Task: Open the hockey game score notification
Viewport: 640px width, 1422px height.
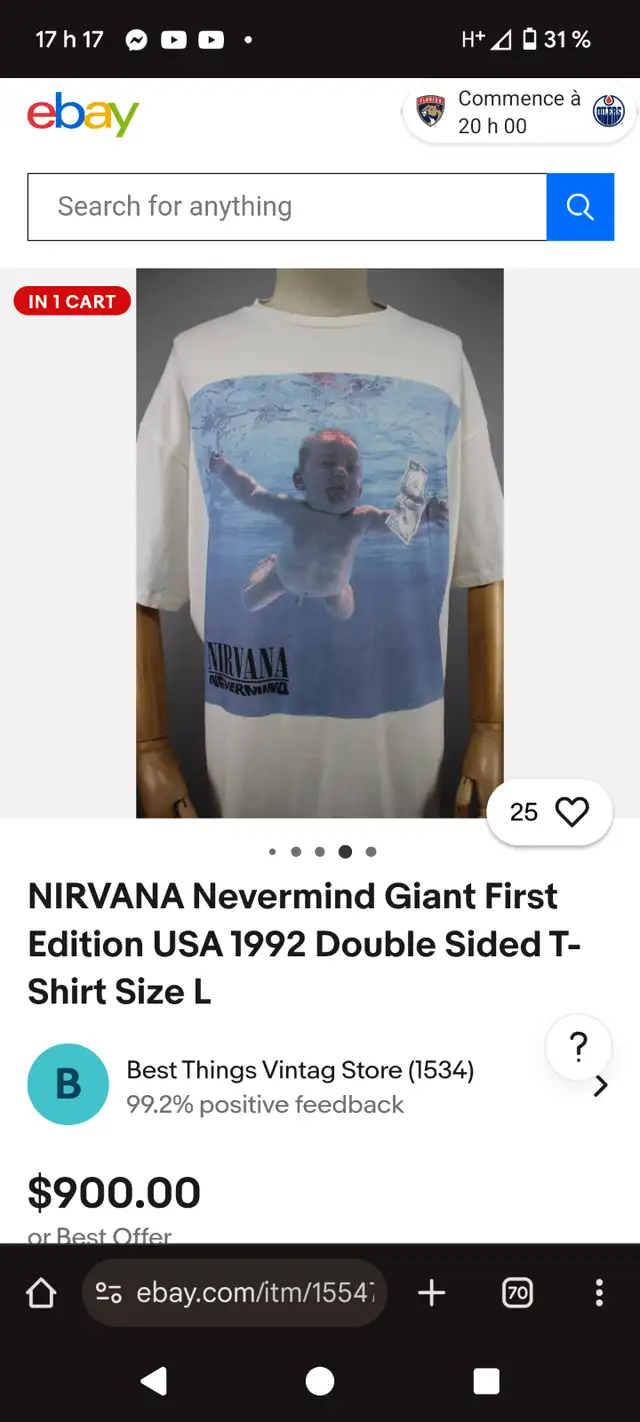Action: (x=519, y=112)
